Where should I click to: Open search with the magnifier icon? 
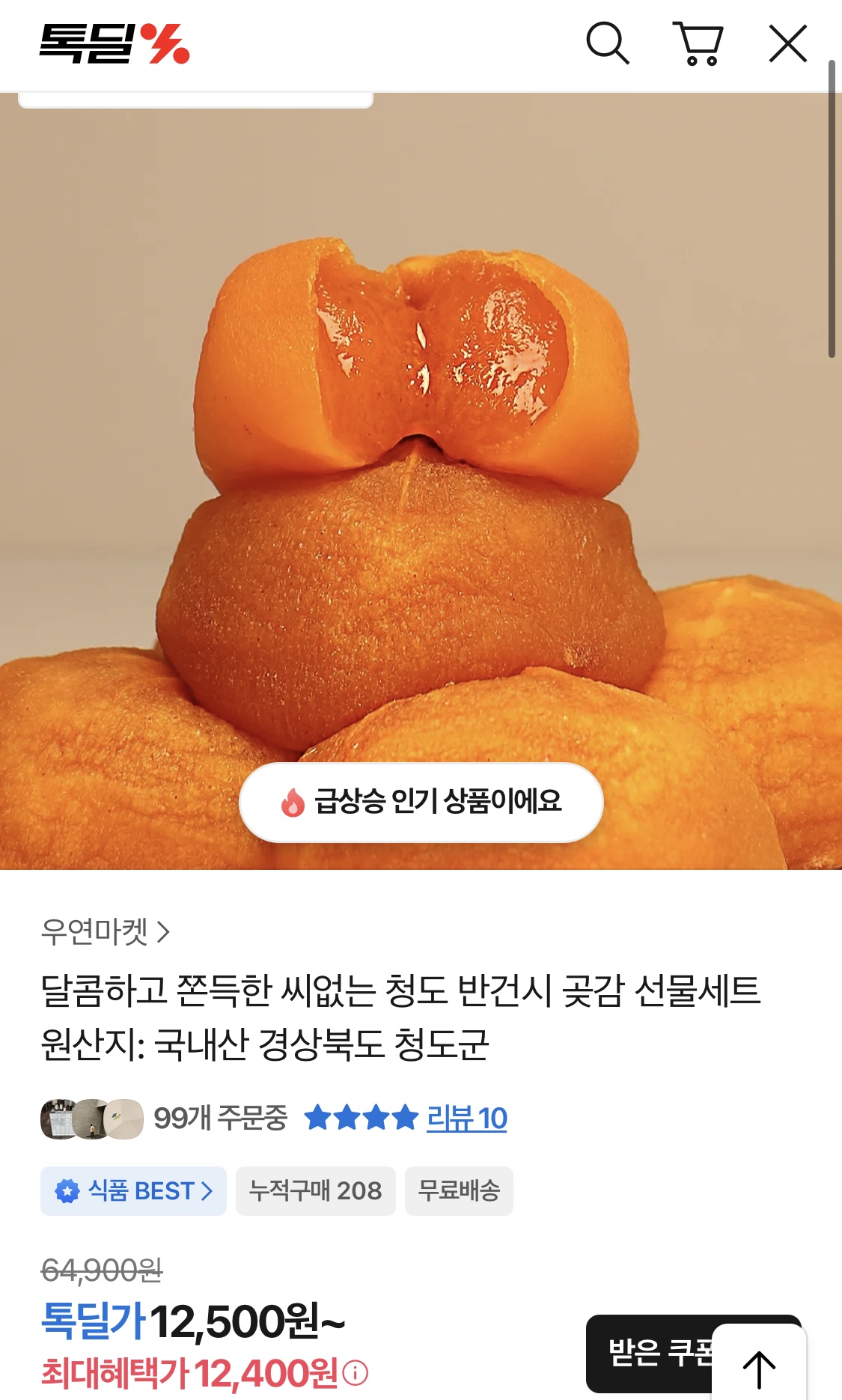pyautogui.click(x=607, y=43)
